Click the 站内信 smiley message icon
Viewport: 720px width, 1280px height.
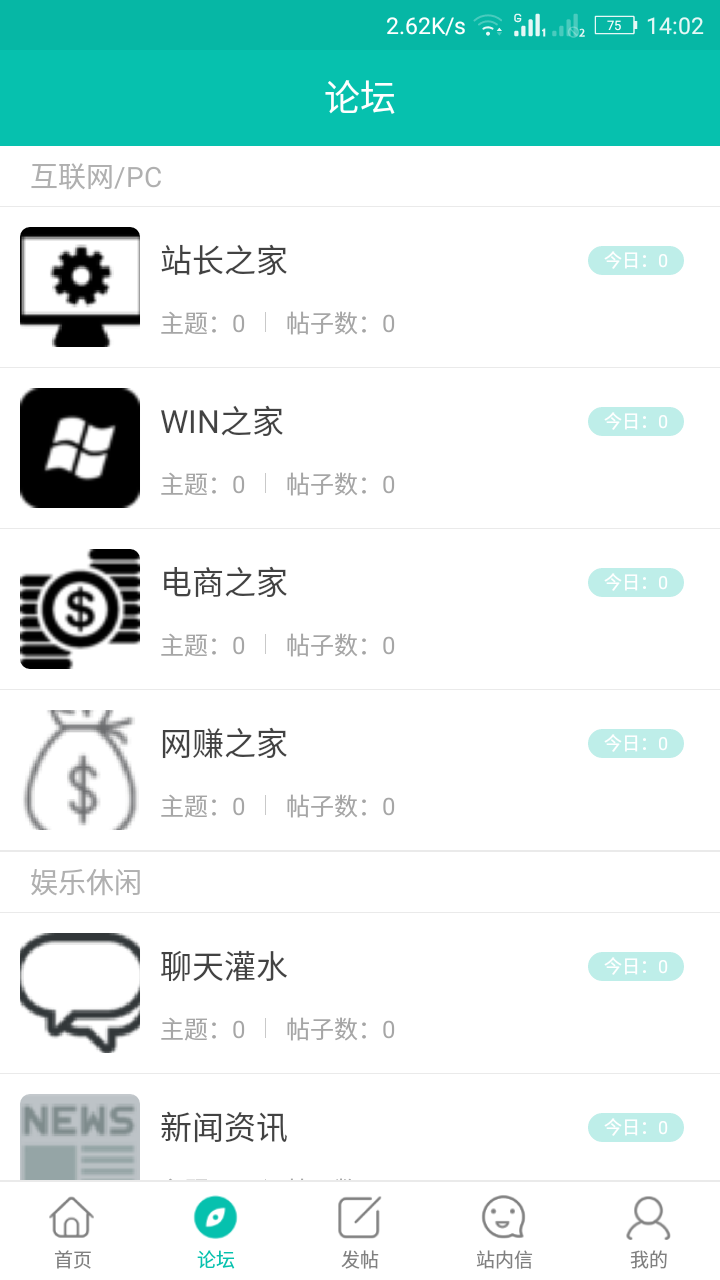(503, 1218)
